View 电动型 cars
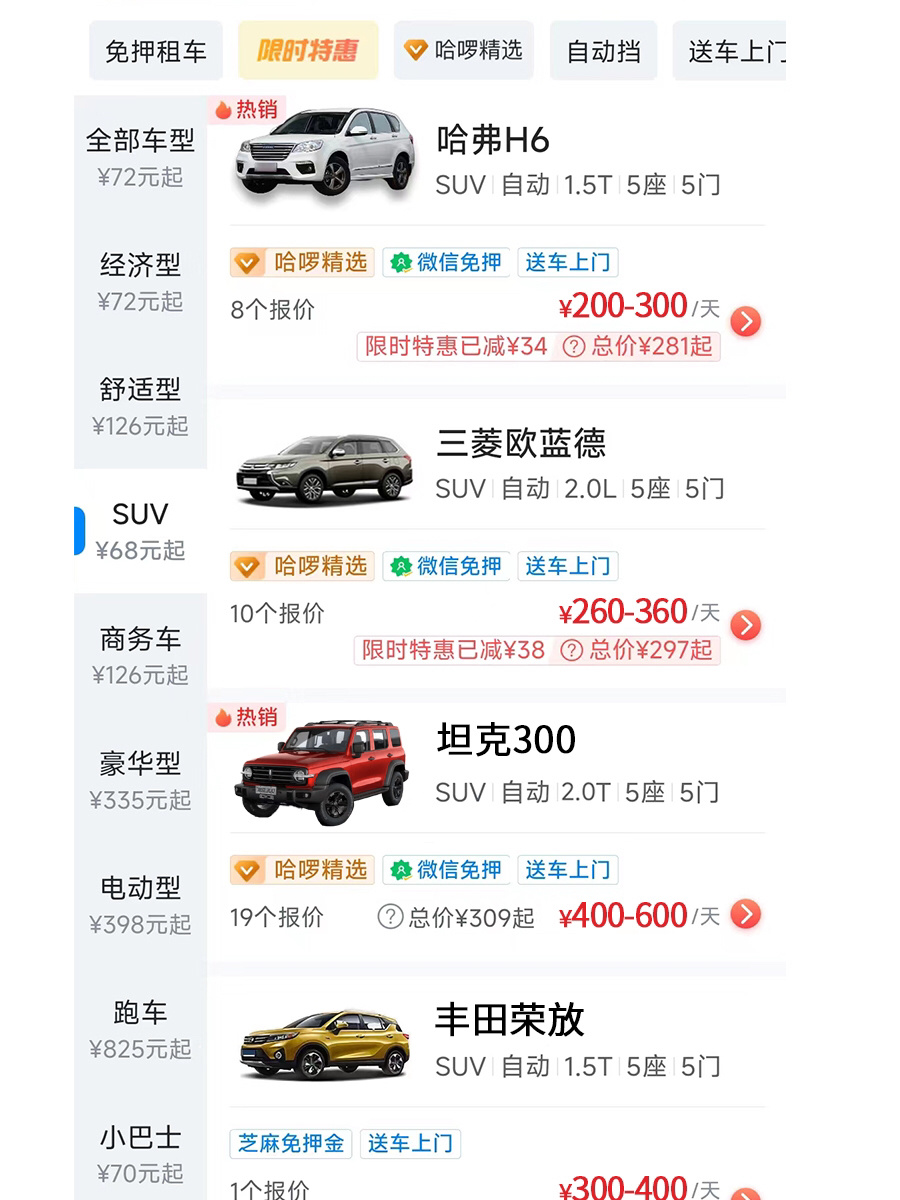The width and height of the screenshot is (900, 1200). click(140, 904)
